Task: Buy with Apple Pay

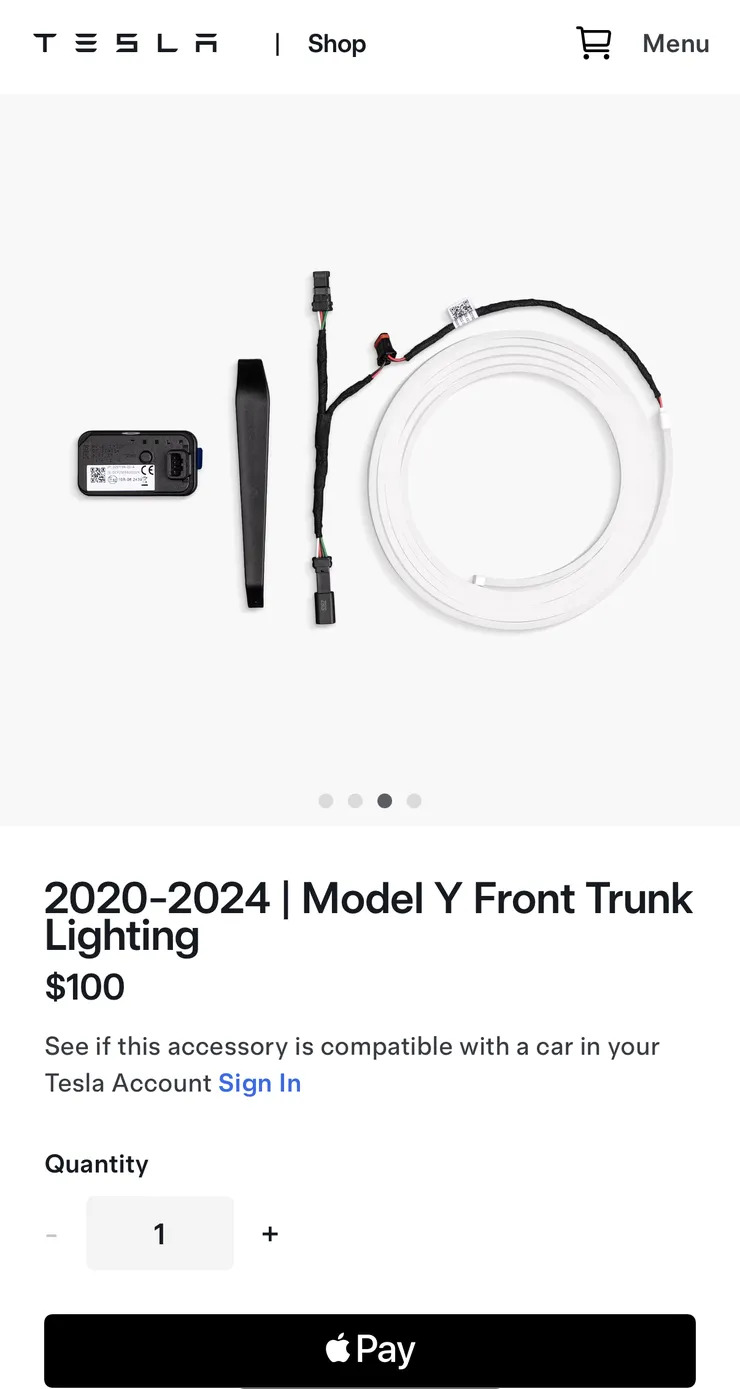Action: click(x=370, y=1350)
